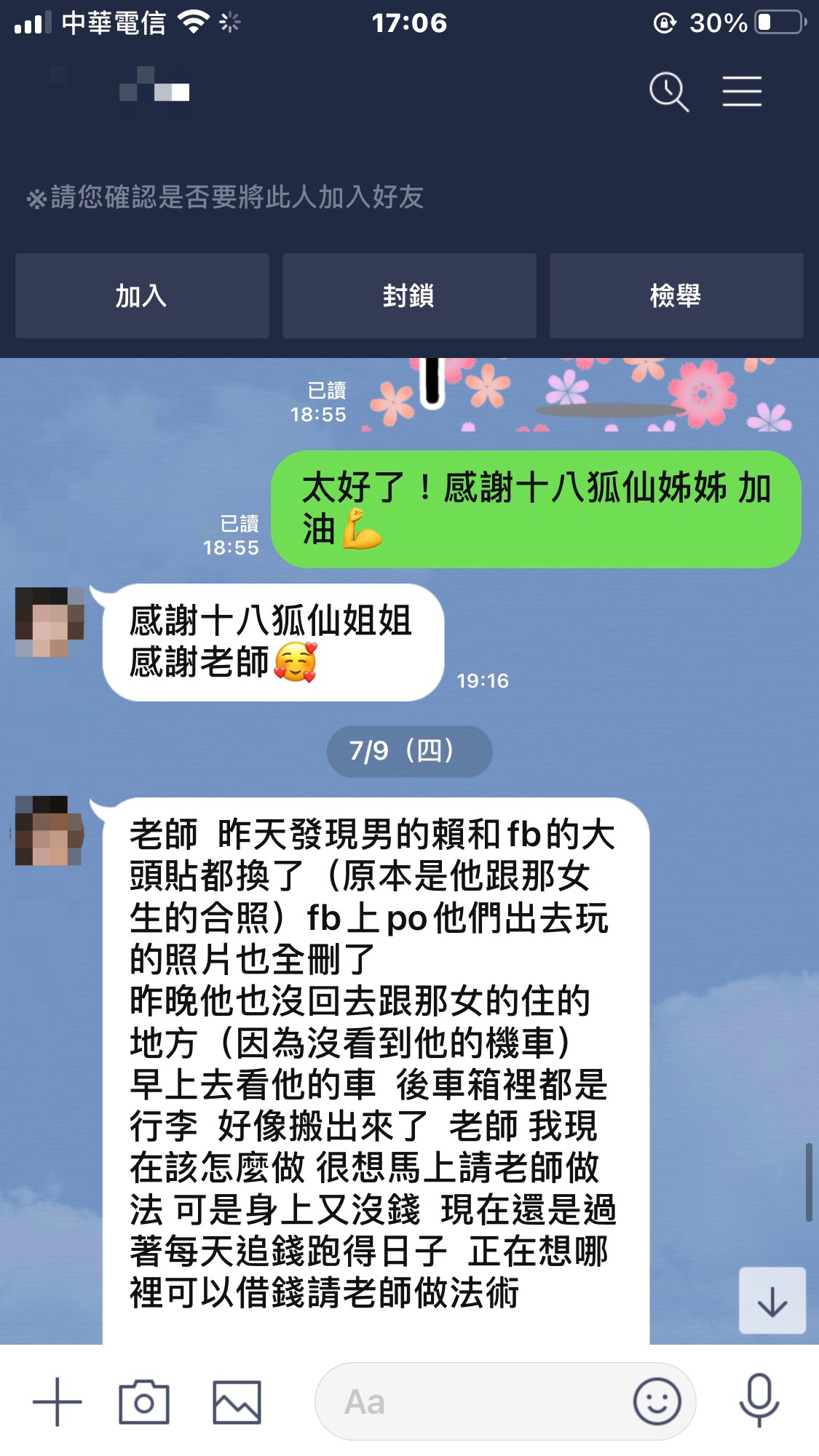Search within this chat

click(x=668, y=92)
